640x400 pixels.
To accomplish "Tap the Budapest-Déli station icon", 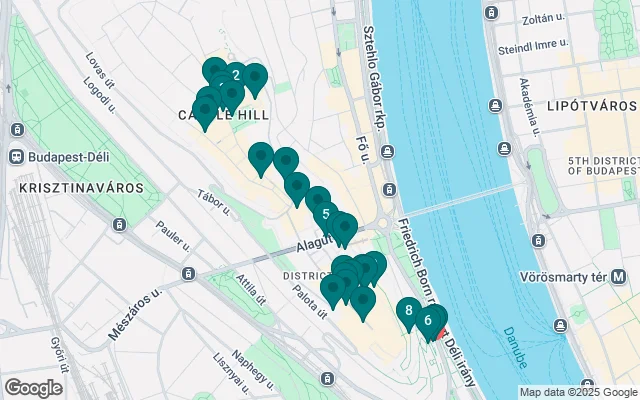I will pos(17,156).
